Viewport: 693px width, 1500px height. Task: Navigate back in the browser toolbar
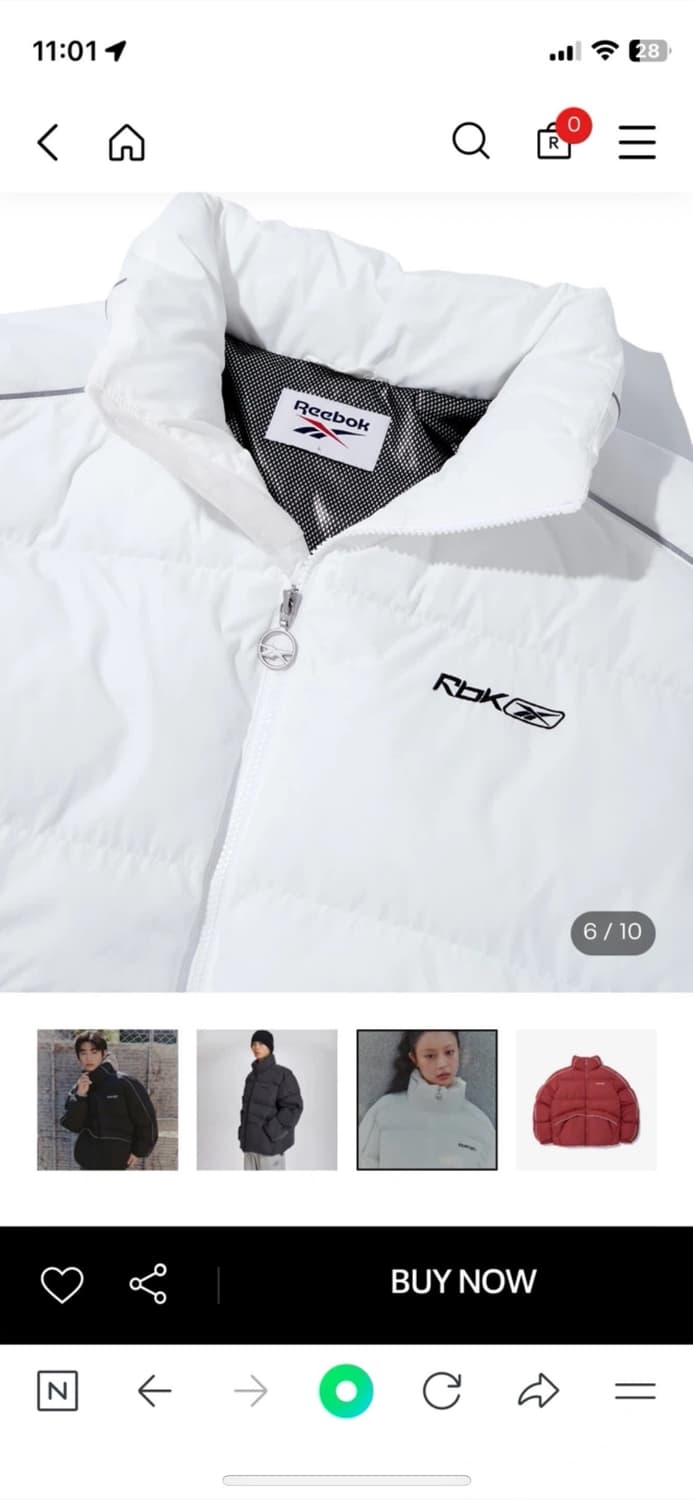pos(154,1391)
